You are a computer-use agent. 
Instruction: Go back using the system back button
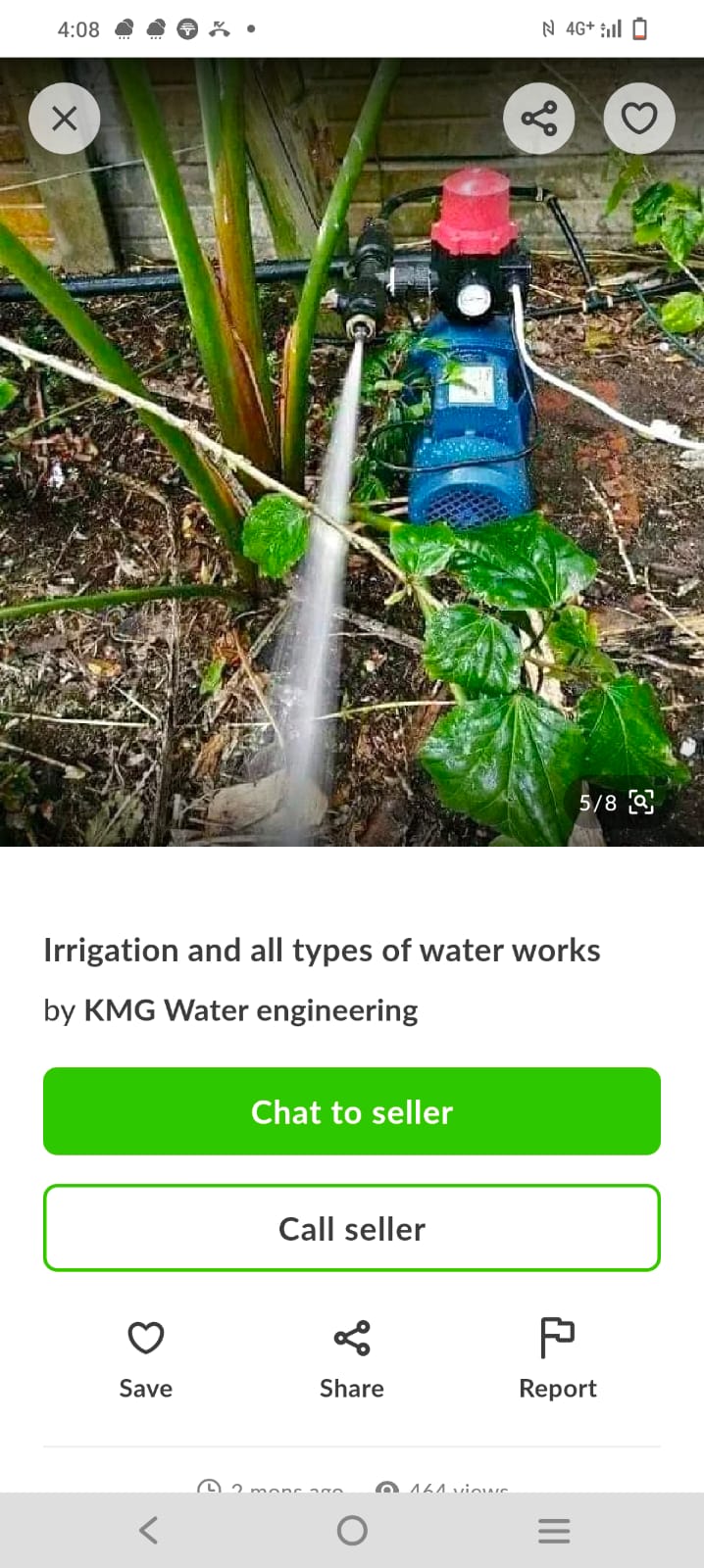click(x=149, y=1531)
